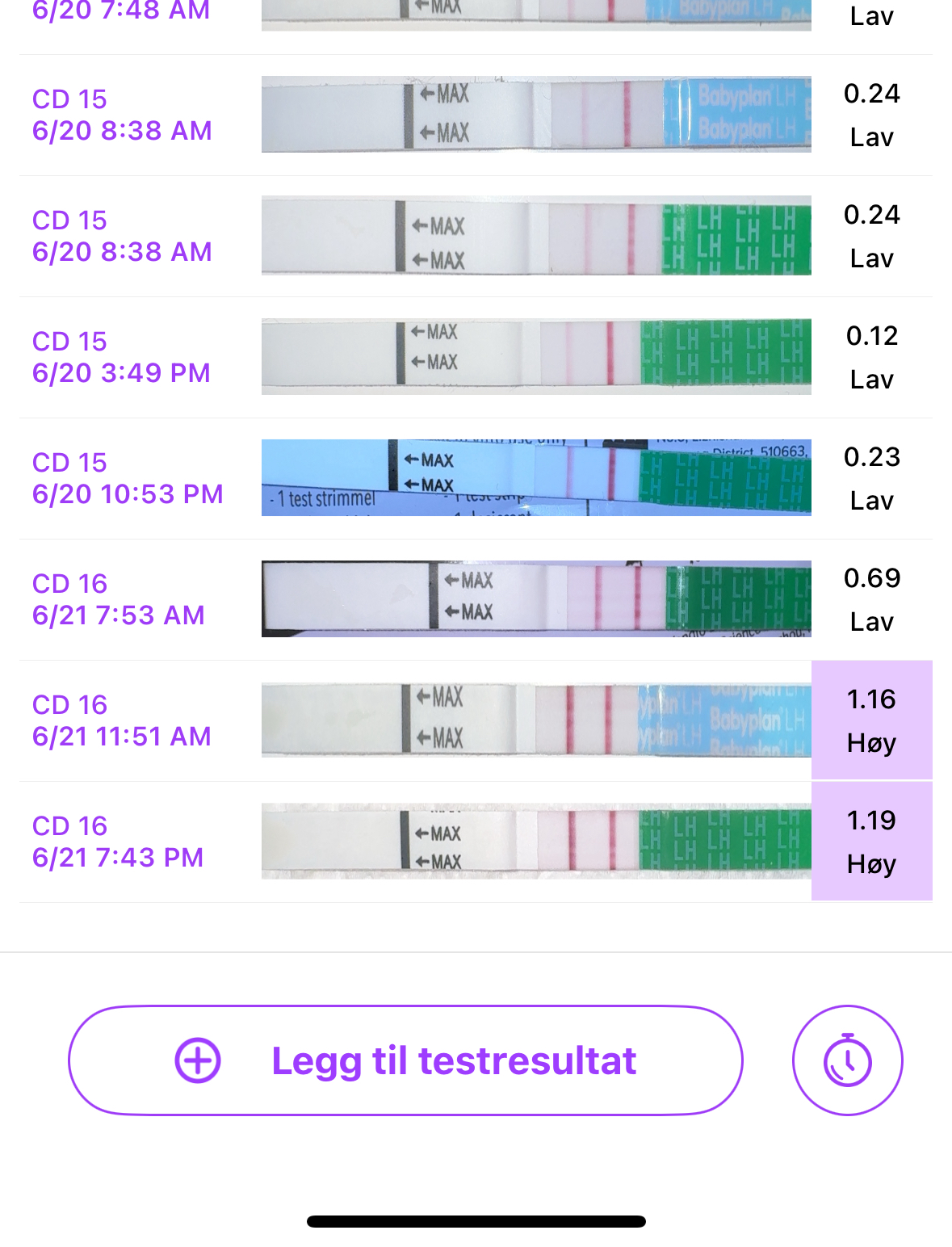Select the 6/20 10:53 PM test entry
This screenshot has height=1247, width=952.
click(475, 478)
